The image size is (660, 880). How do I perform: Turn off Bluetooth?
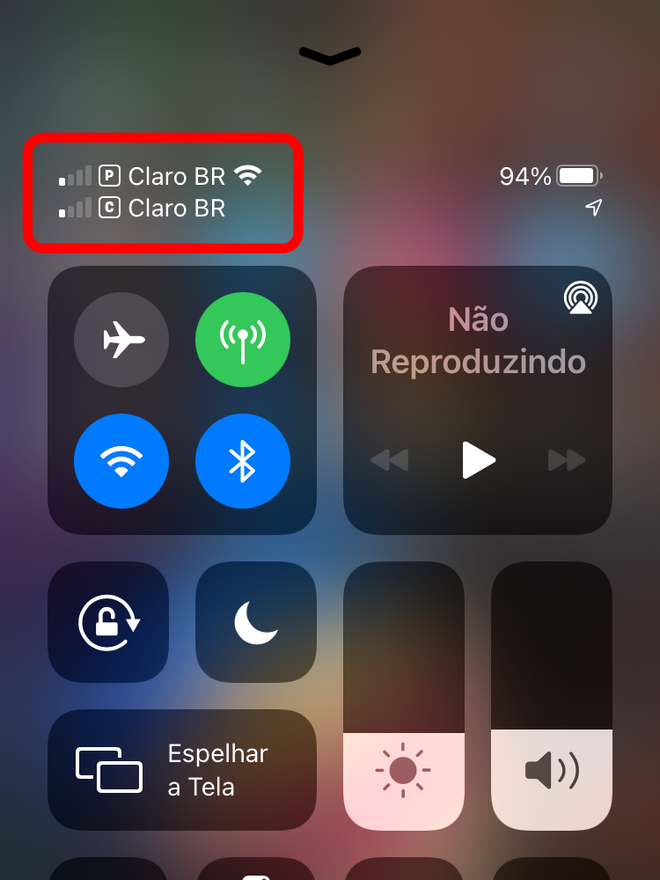pyautogui.click(x=243, y=461)
